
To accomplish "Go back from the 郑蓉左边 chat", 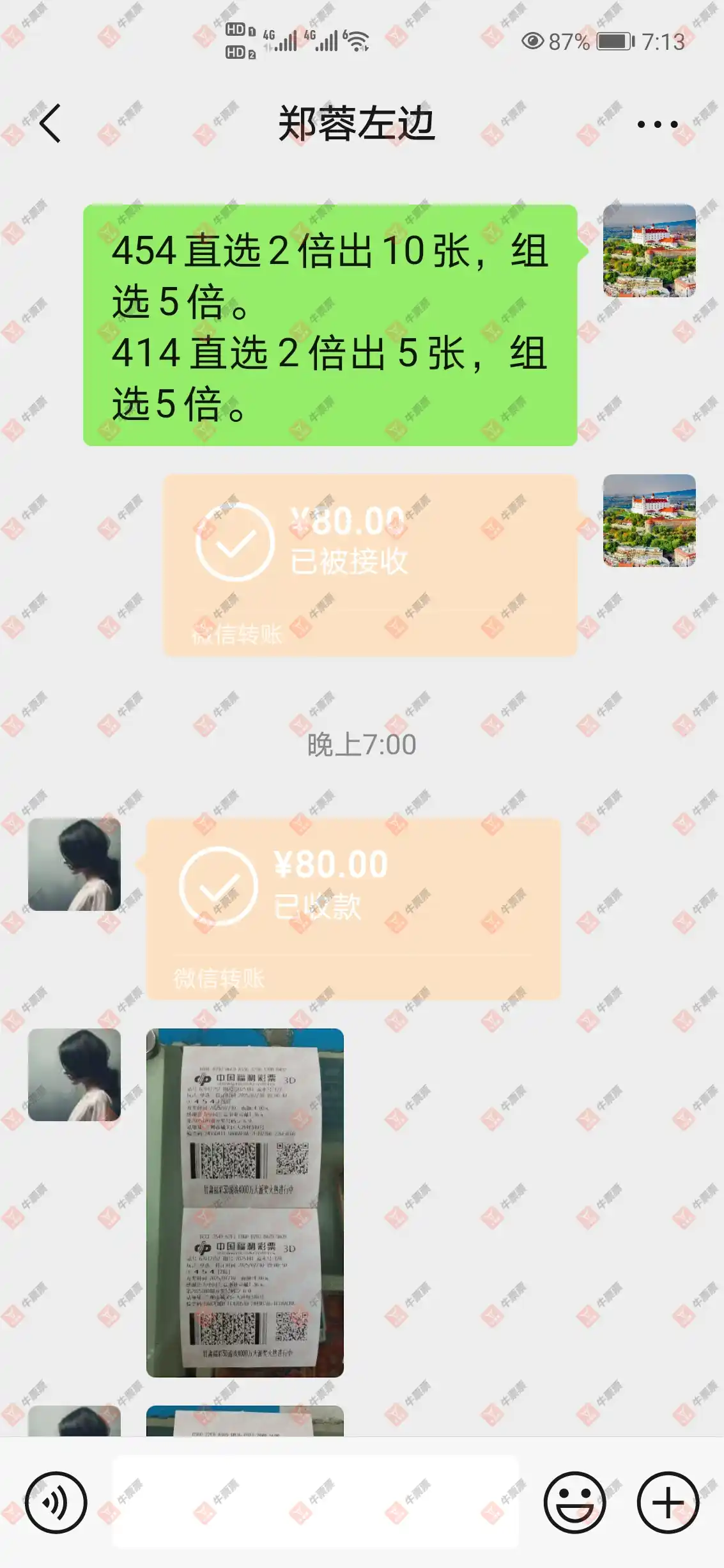I will point(50,123).
